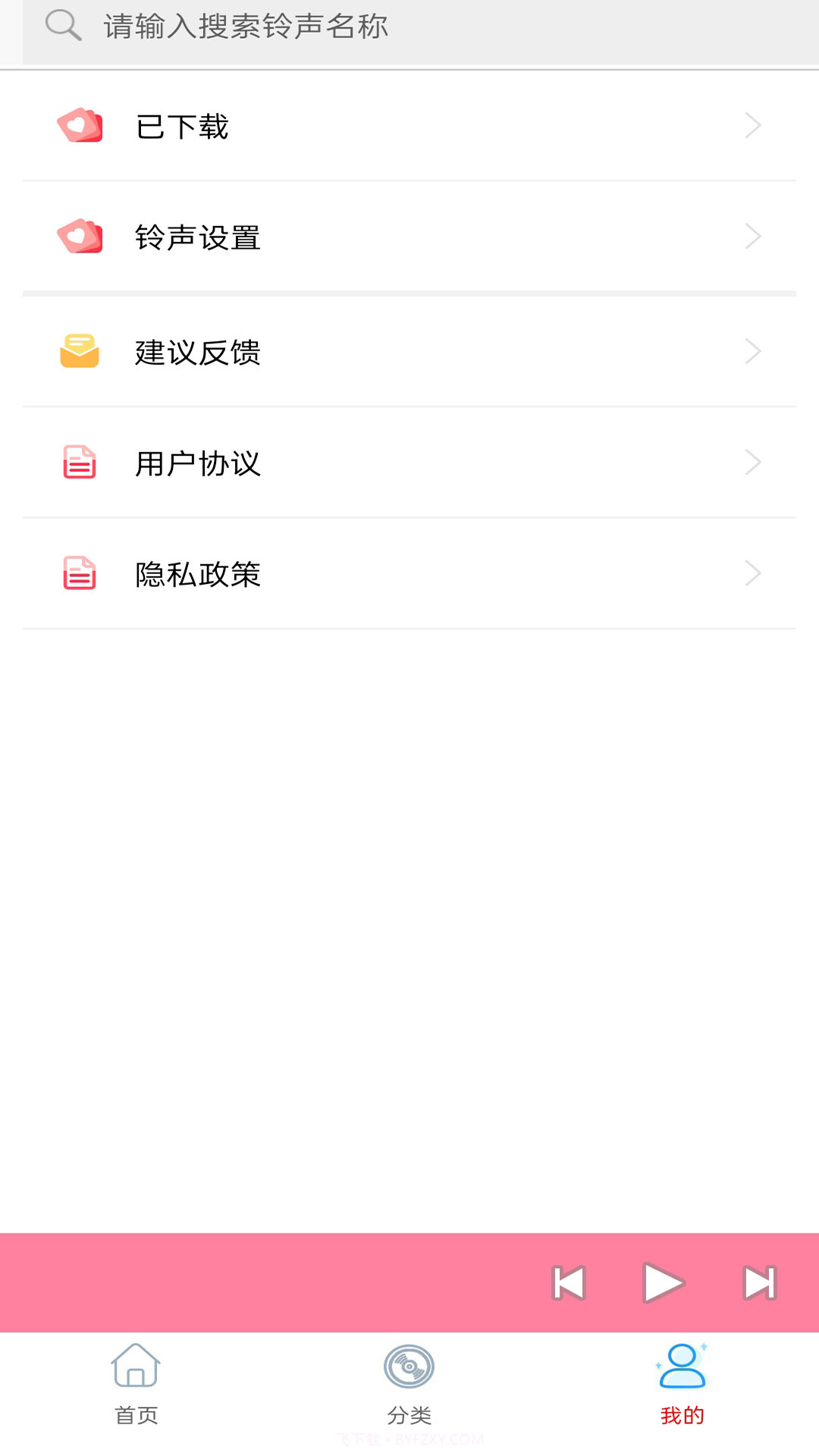This screenshot has height=1456, width=819.
Task: Tap the person icon above 我的
Action: (x=682, y=1365)
